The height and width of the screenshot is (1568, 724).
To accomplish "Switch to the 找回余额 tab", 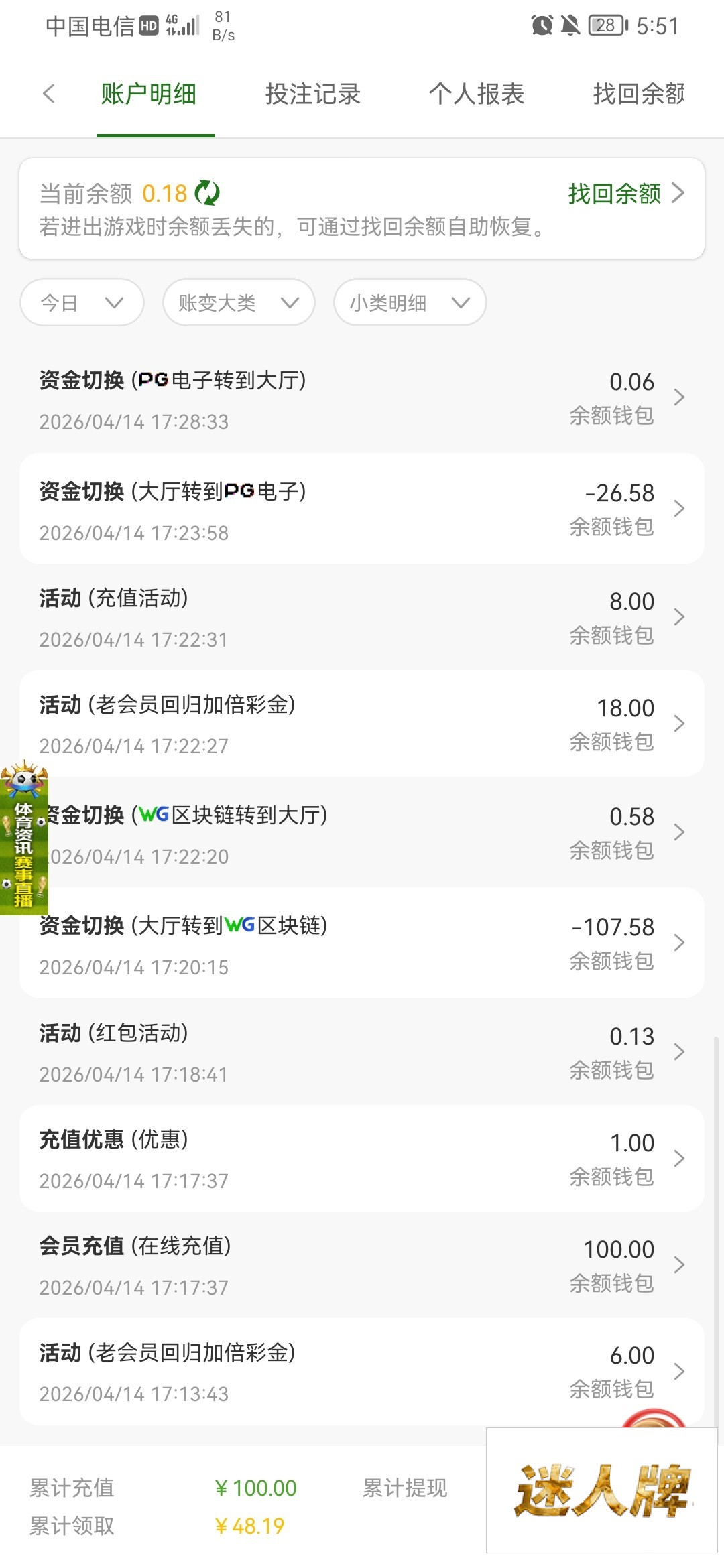I will [x=638, y=94].
